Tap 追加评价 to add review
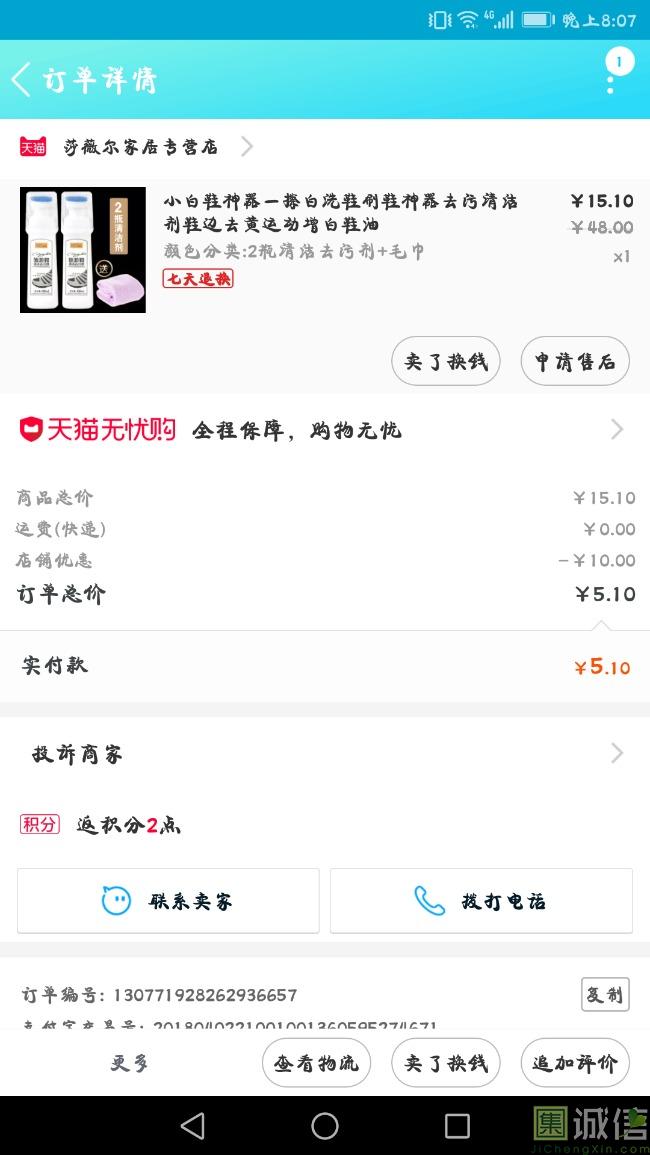650x1155 pixels. [575, 1063]
